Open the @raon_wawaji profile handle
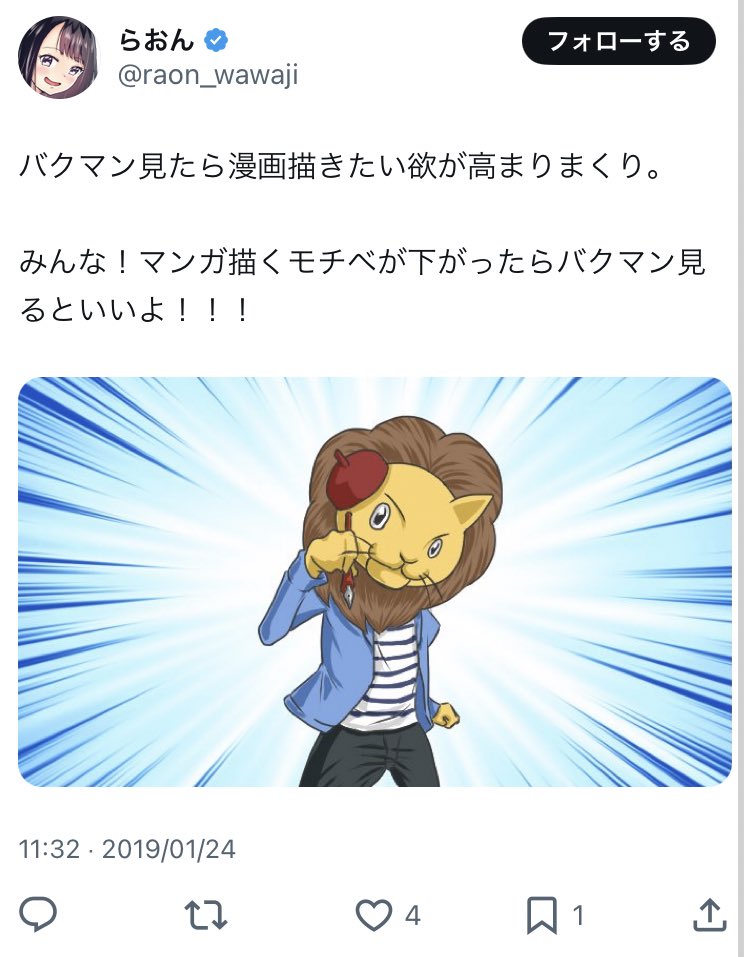 pyautogui.click(x=207, y=74)
